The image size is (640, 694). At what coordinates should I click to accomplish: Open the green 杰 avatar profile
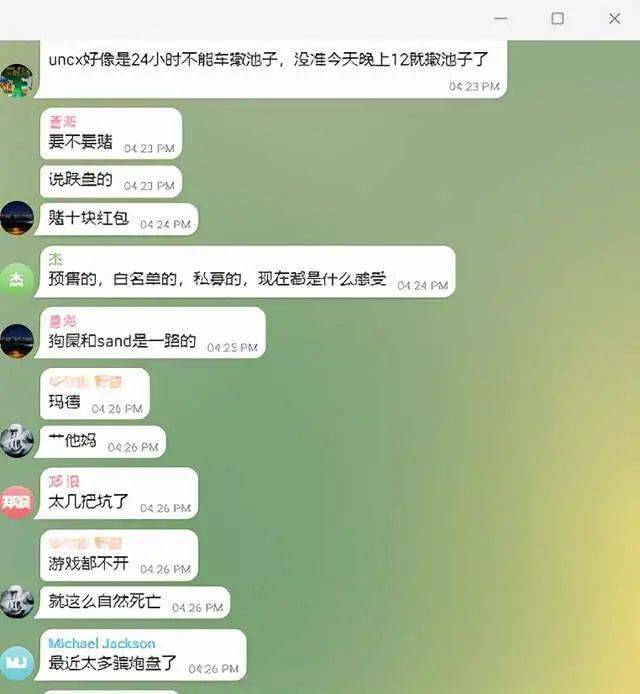(x=17, y=279)
